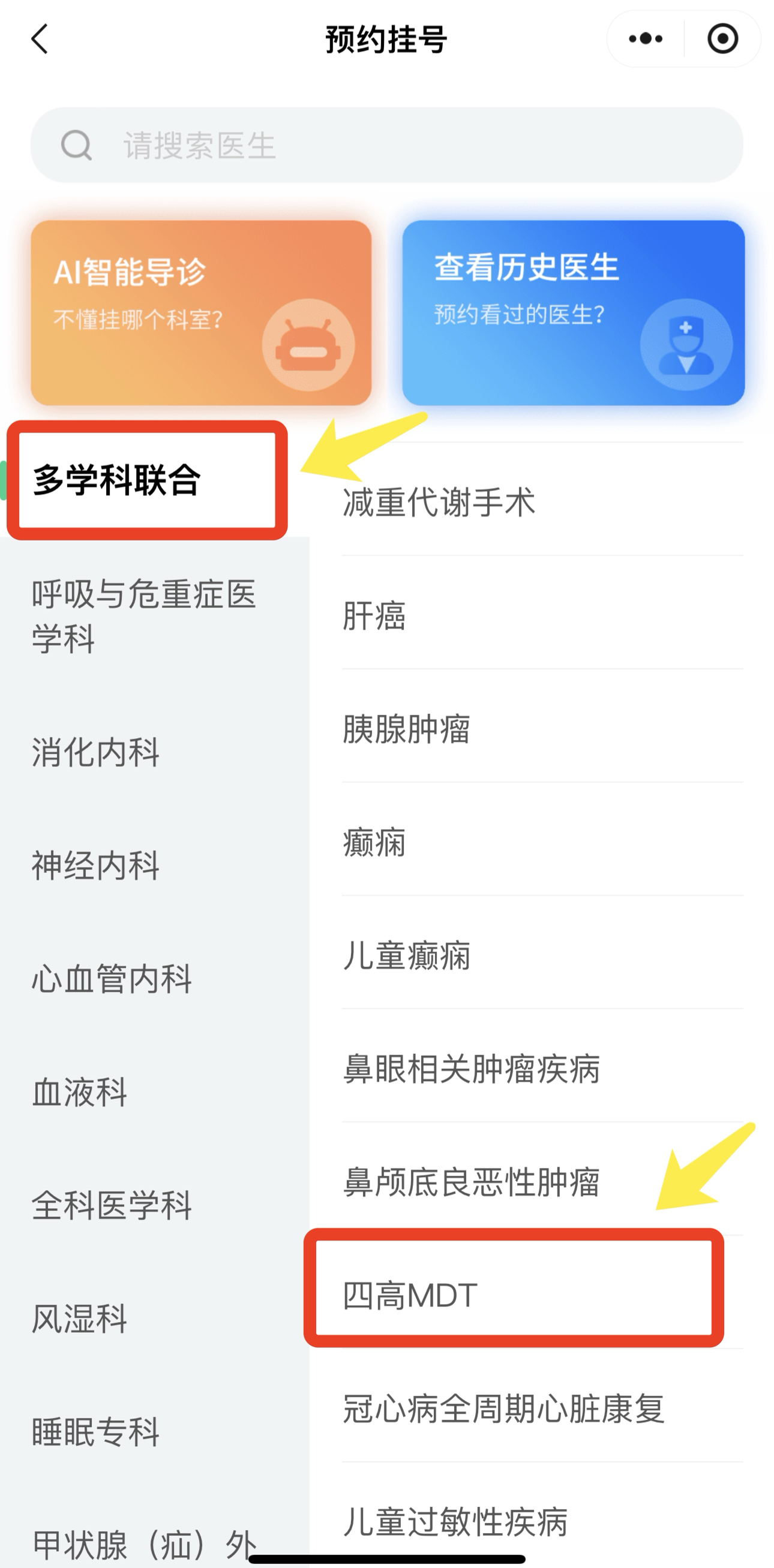774x1568 pixels.
Task: Open the mini program more-options menu
Action: click(x=646, y=39)
